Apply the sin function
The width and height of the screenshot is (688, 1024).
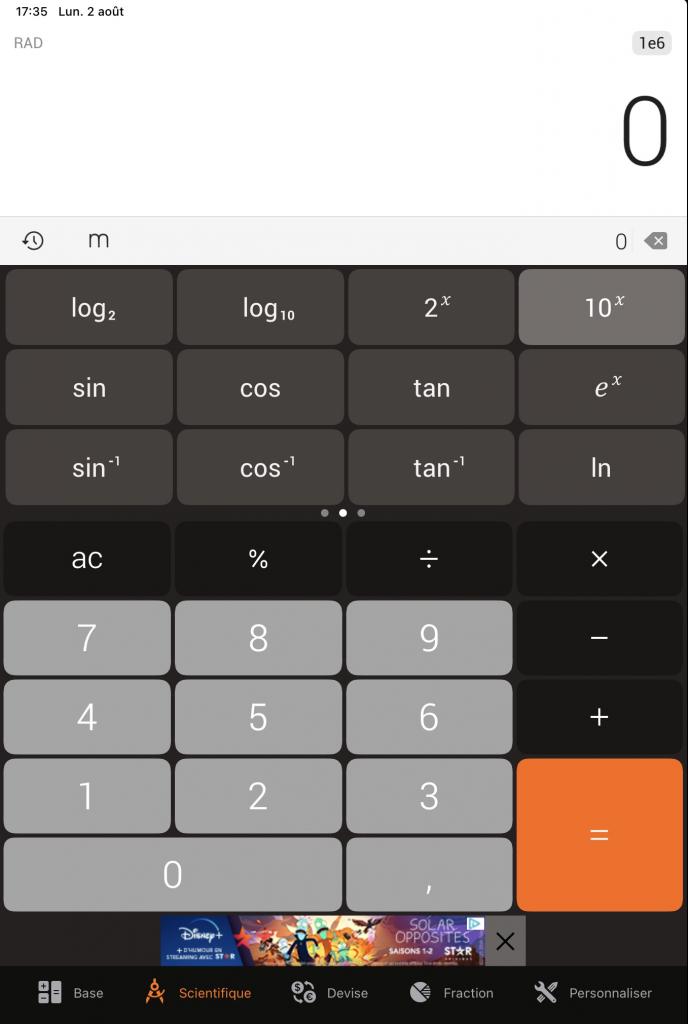pos(89,388)
